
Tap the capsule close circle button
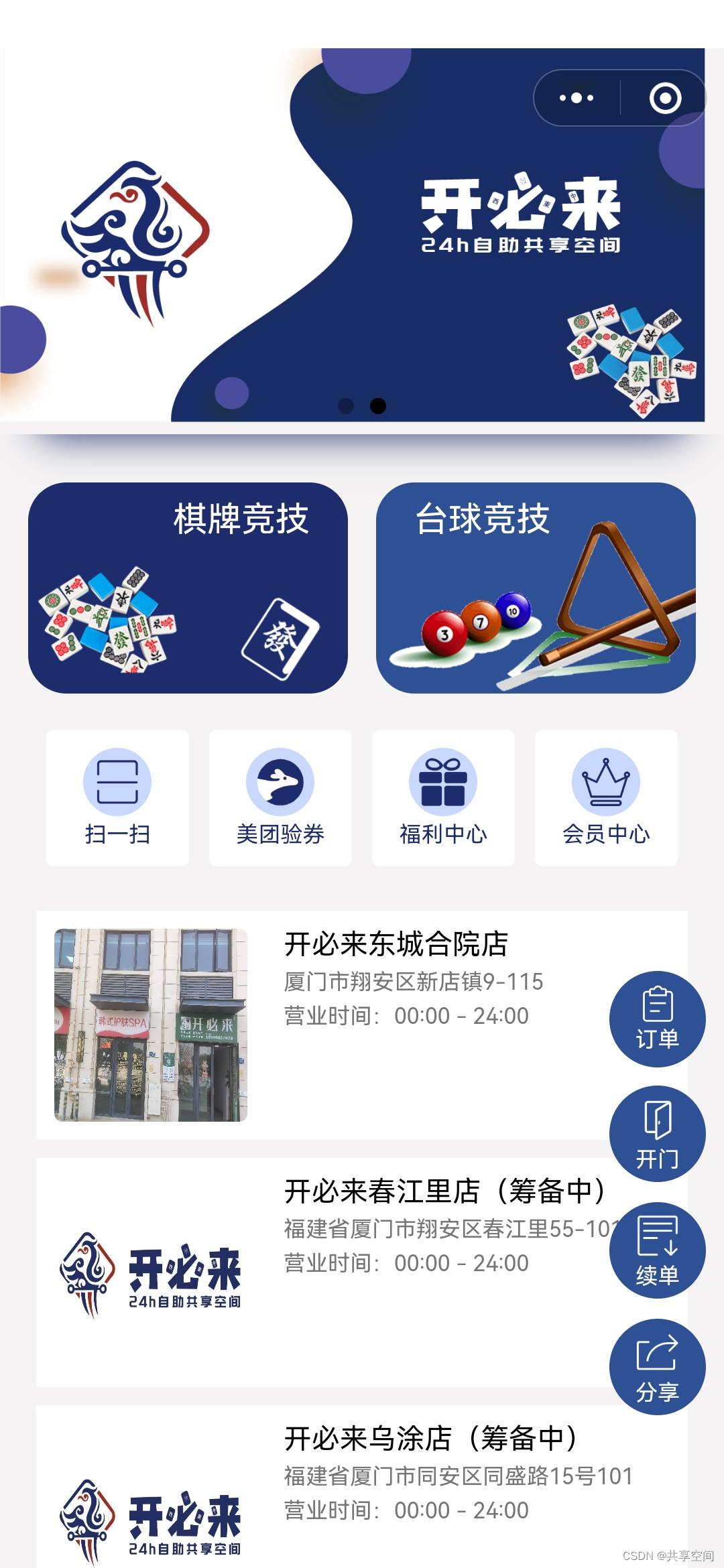pyautogui.click(x=664, y=97)
